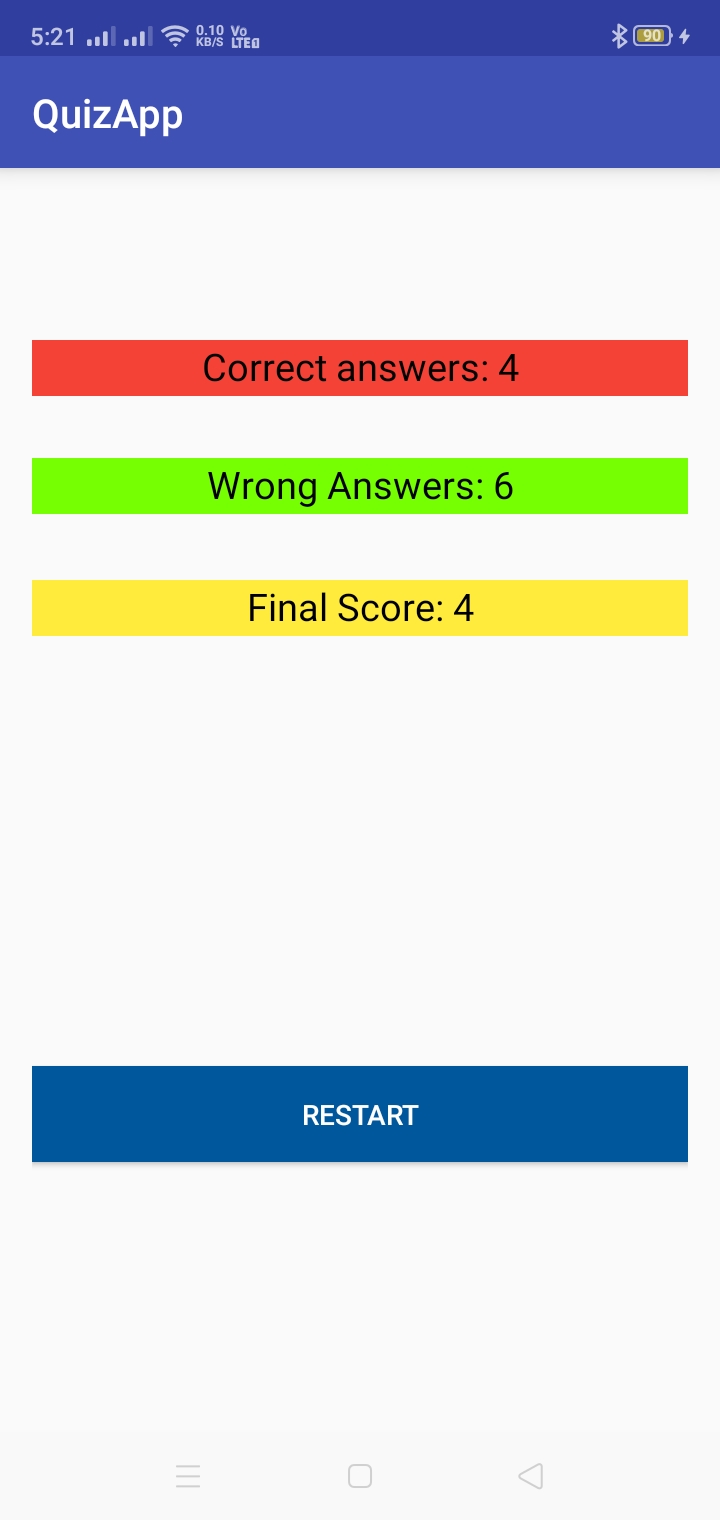Select the red Correct answers banner

coord(360,368)
